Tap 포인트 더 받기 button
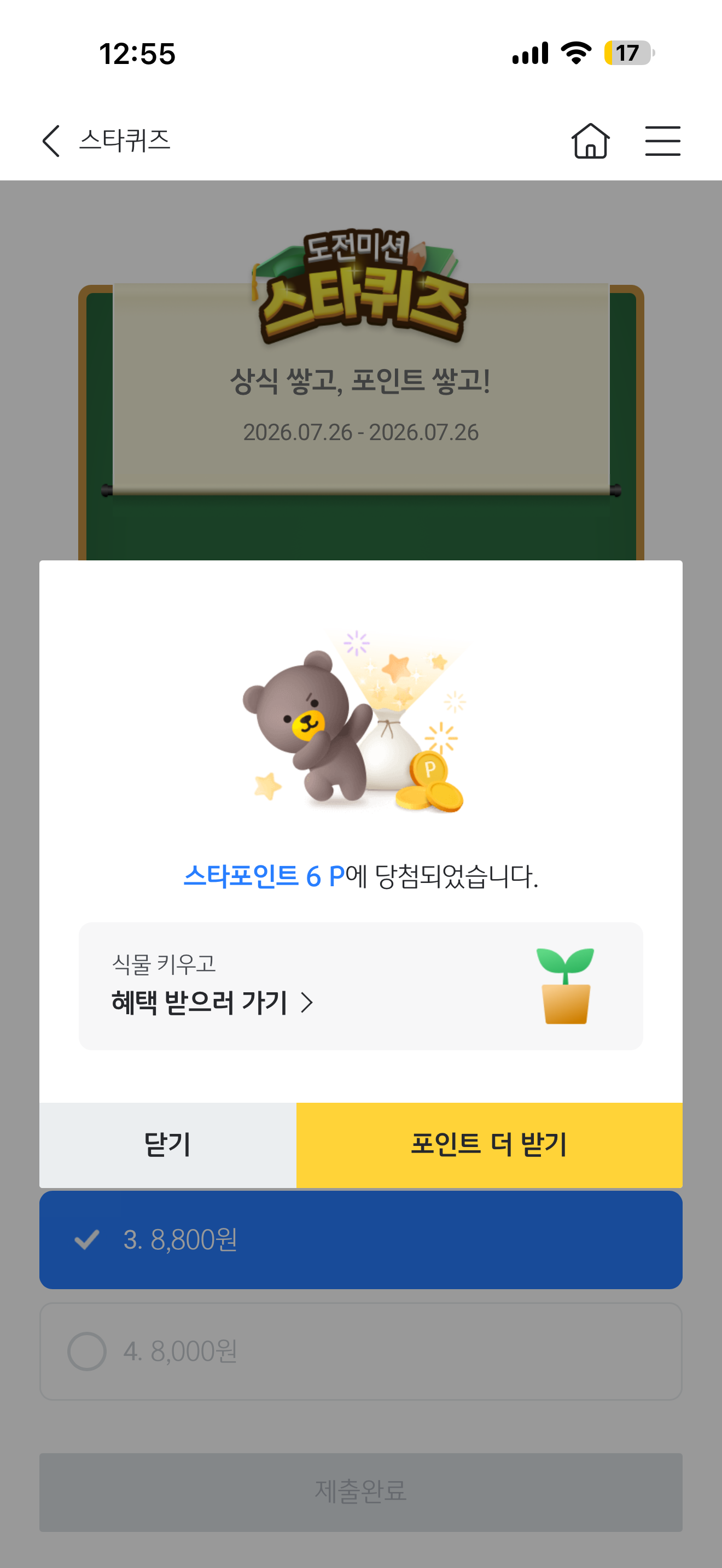 (x=489, y=1144)
